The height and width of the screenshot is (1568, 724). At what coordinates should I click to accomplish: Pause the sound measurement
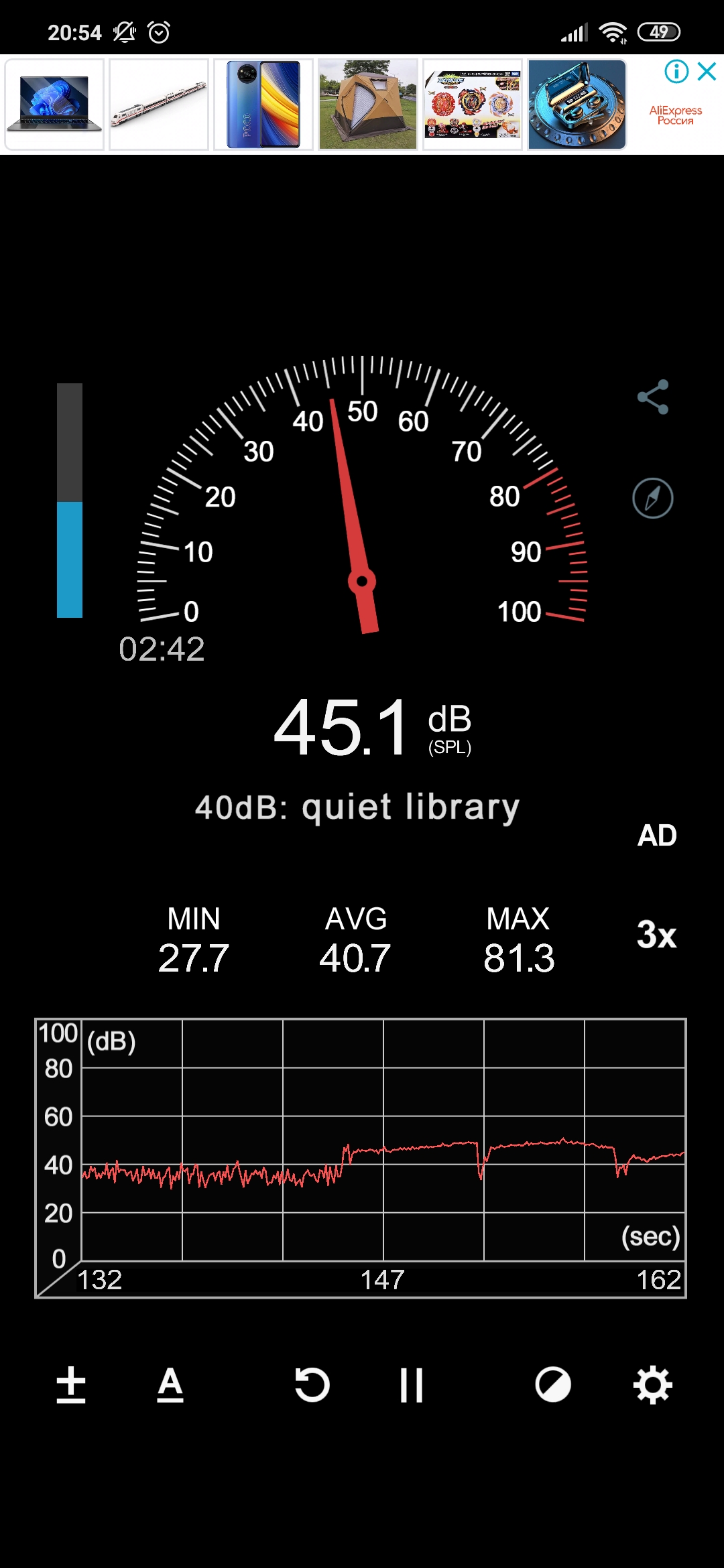click(411, 1384)
